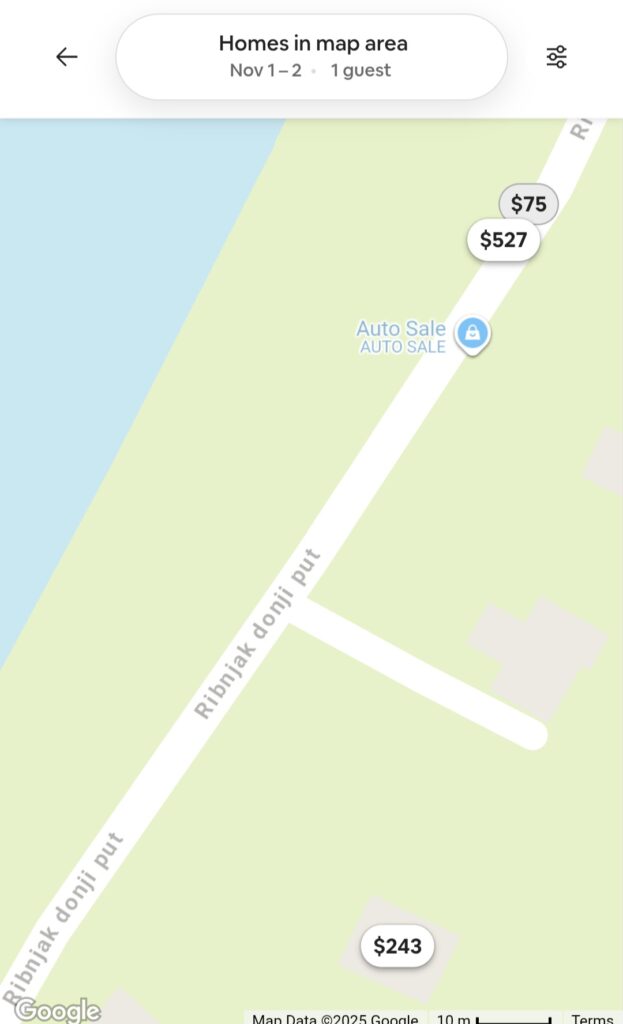The image size is (623, 1024).
Task: Open the Terms link on the map
Action: coord(592,1018)
